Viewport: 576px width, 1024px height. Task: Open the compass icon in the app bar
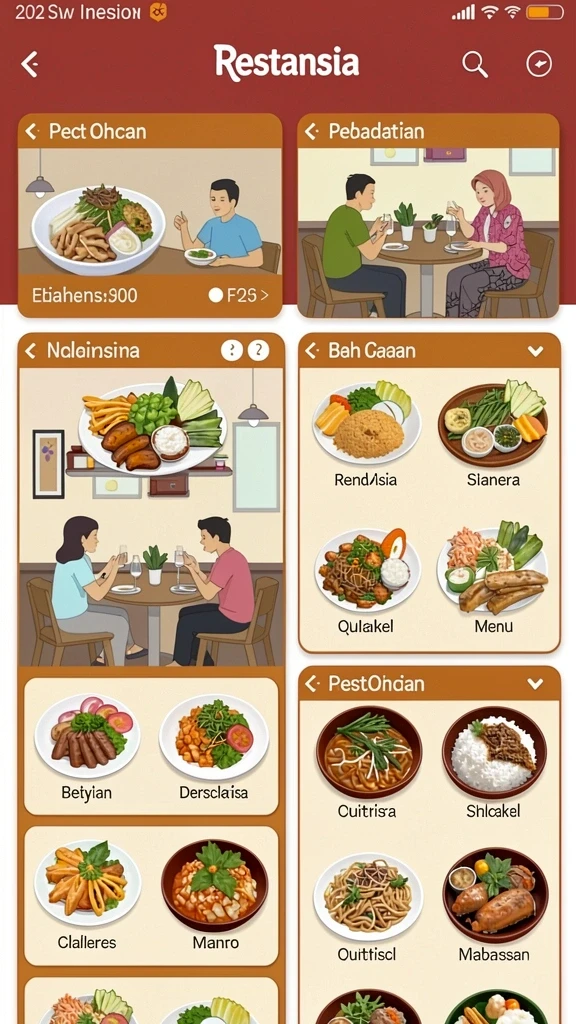tap(539, 64)
